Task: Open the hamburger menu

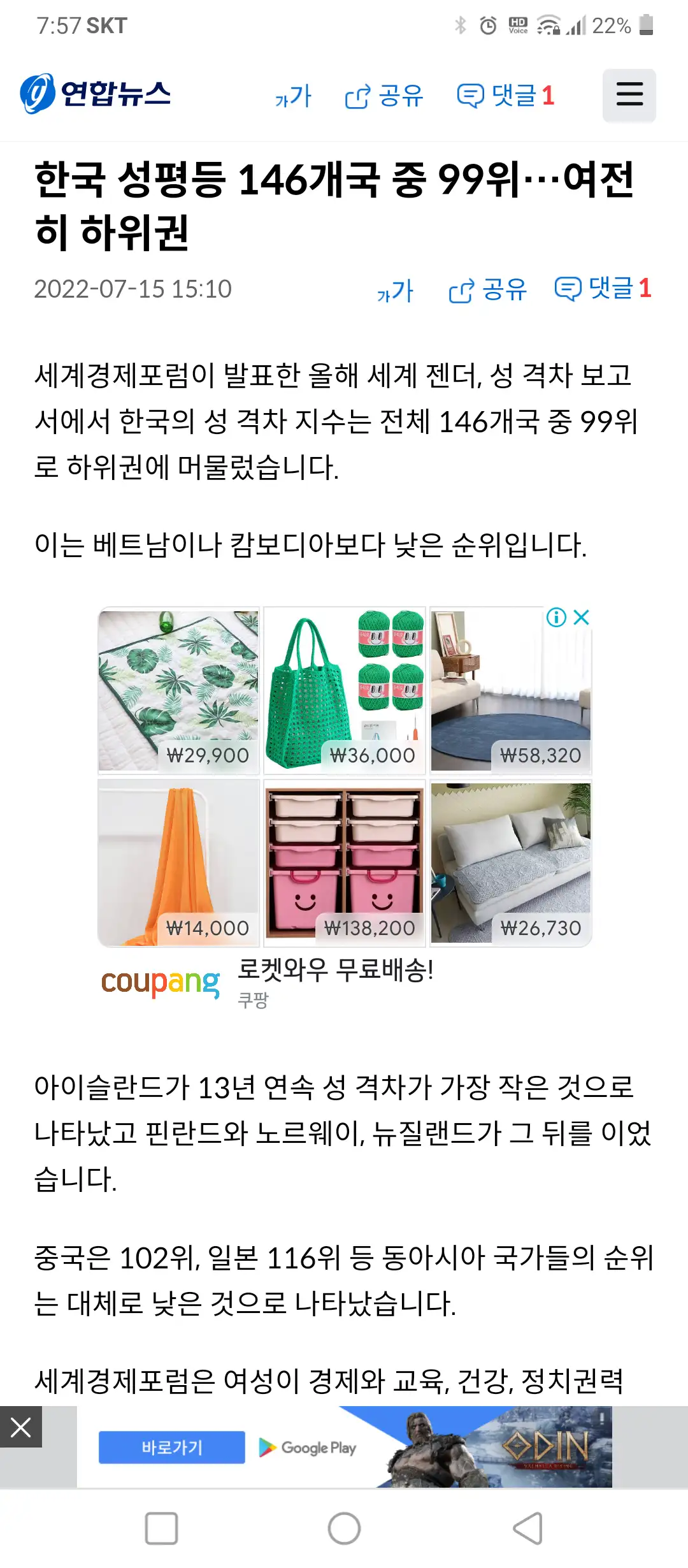Action: [629, 95]
